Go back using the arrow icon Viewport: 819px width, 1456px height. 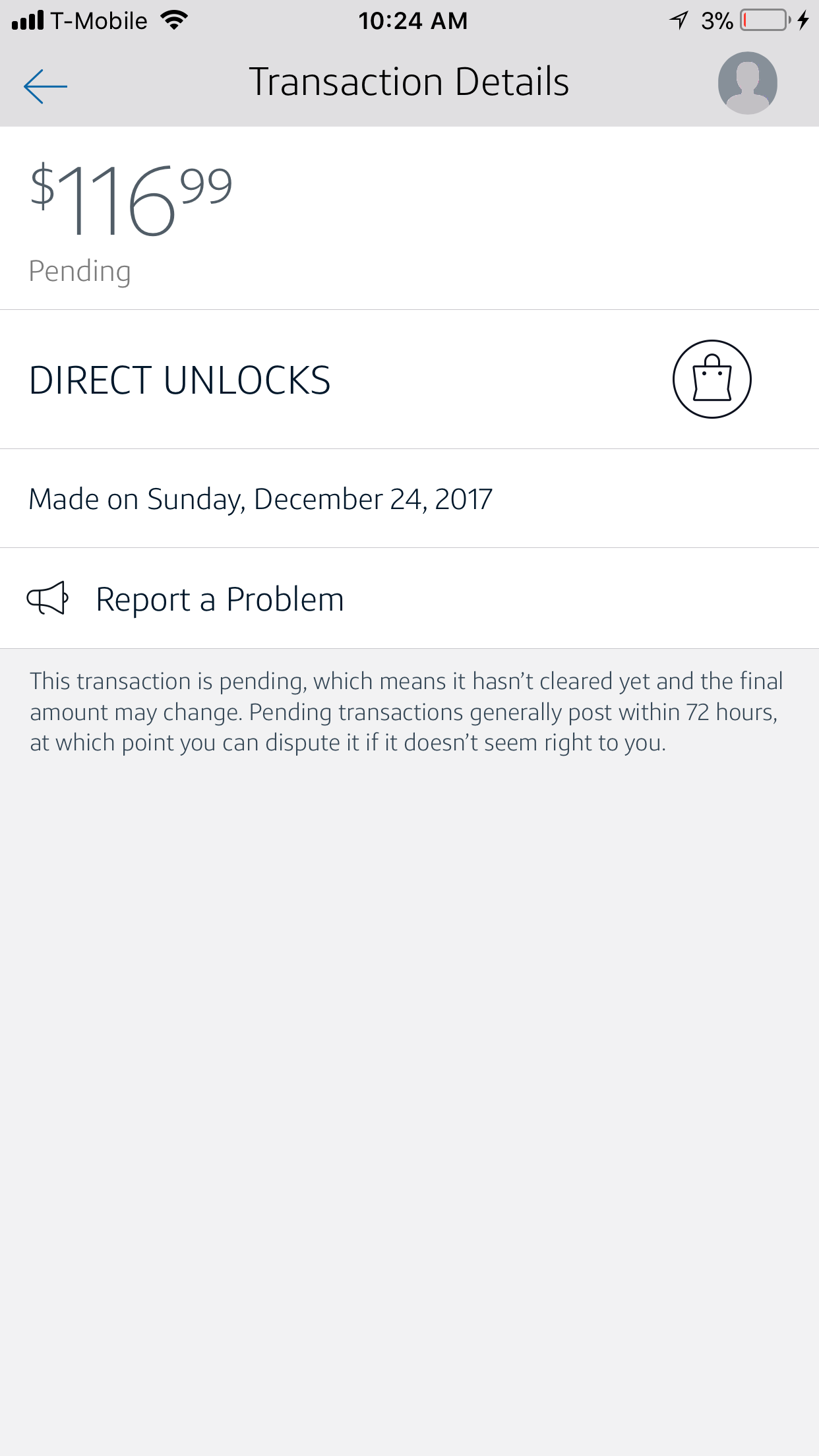point(45,86)
